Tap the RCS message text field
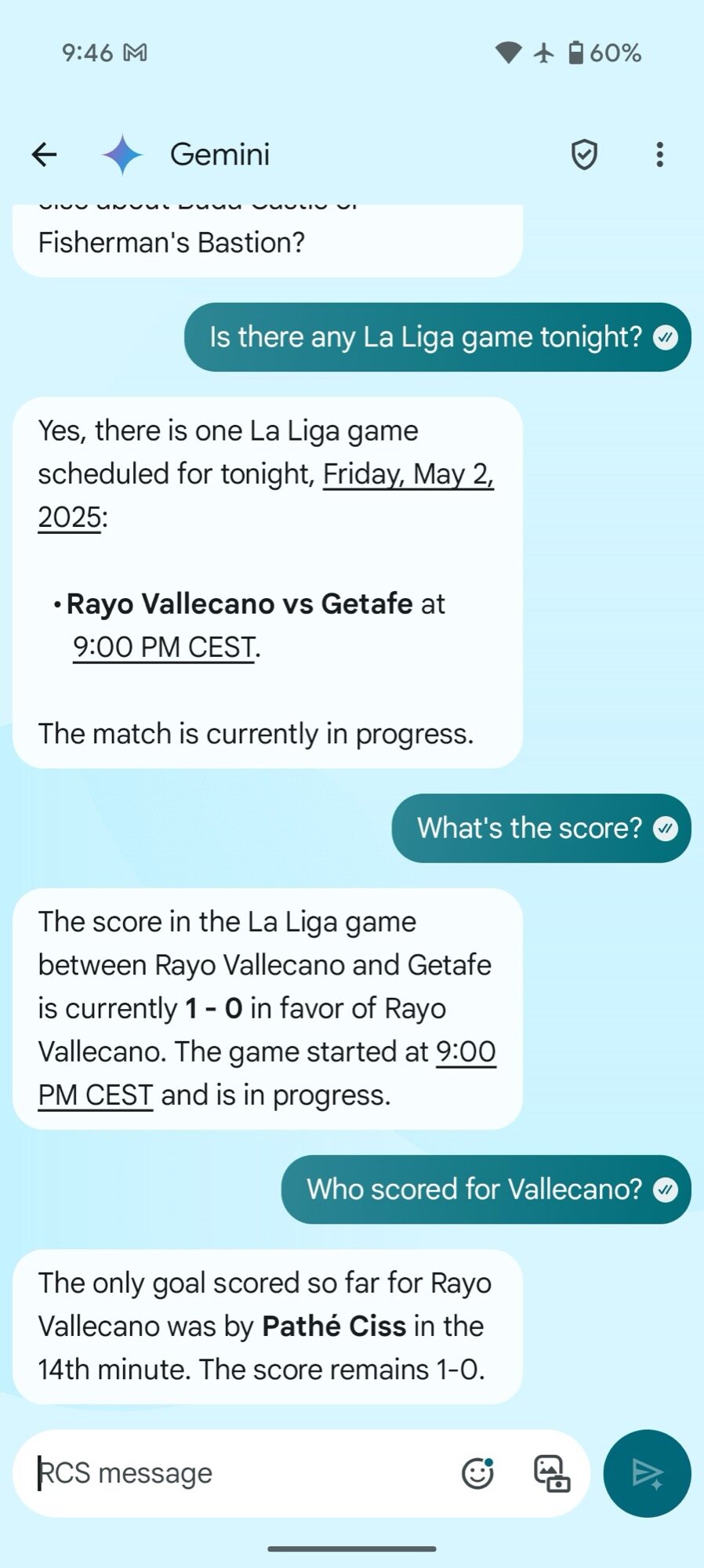 click(243, 1473)
